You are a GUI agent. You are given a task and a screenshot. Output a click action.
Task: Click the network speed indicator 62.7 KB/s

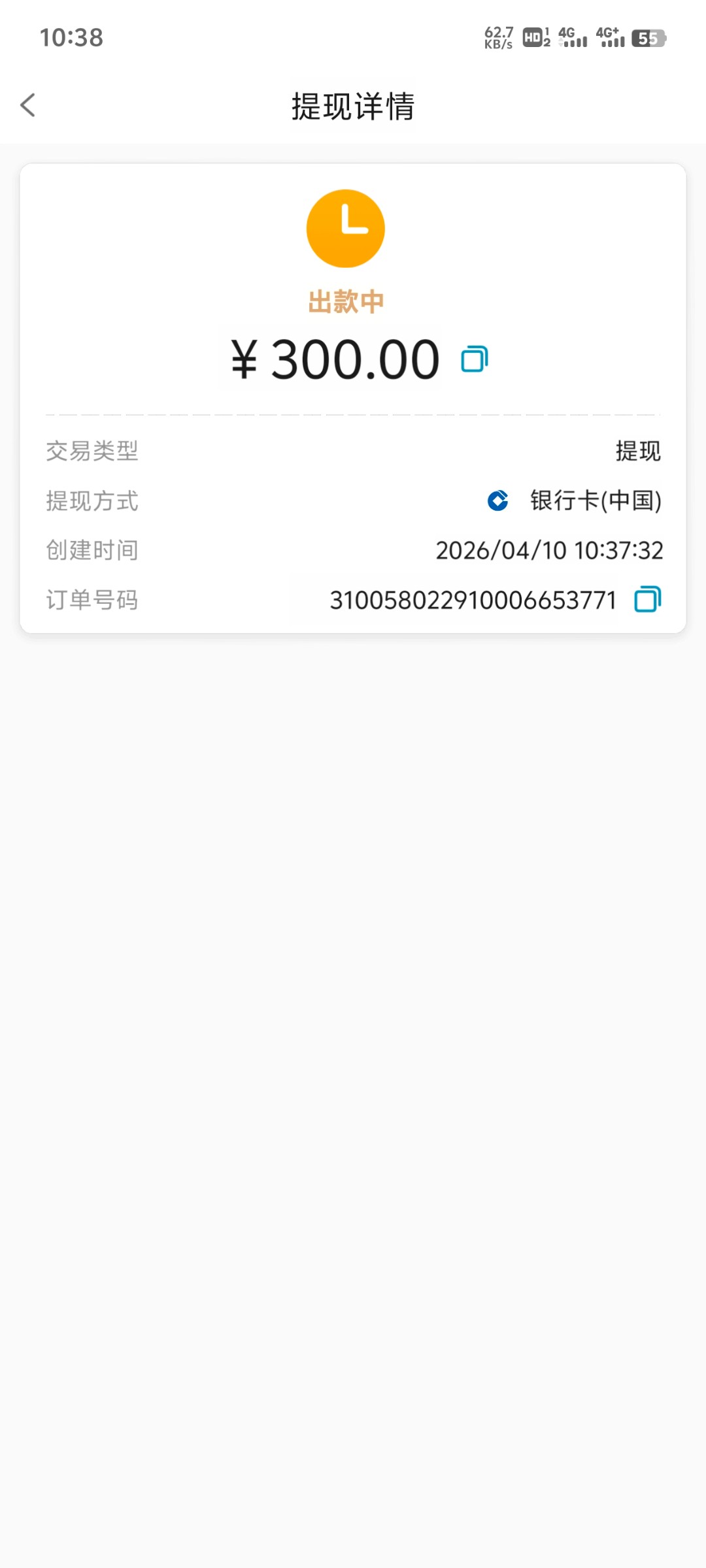tap(498, 38)
